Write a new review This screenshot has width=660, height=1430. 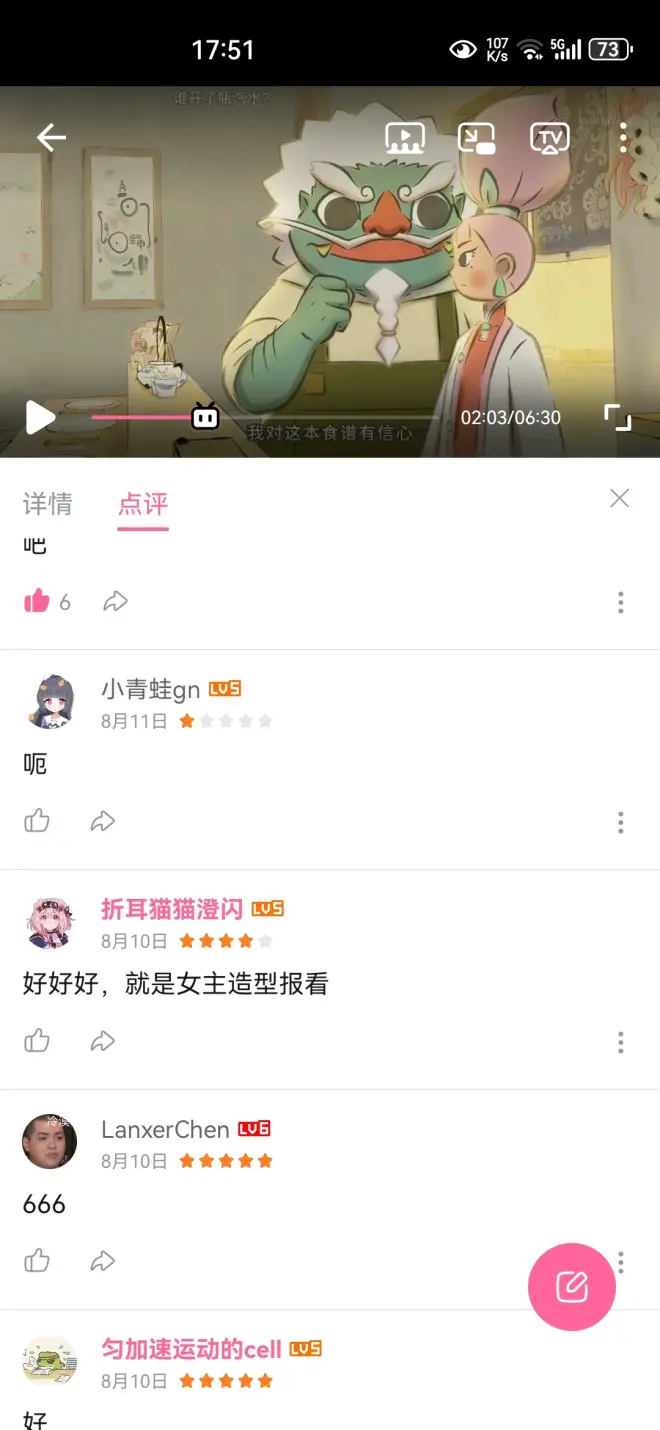click(x=571, y=1286)
